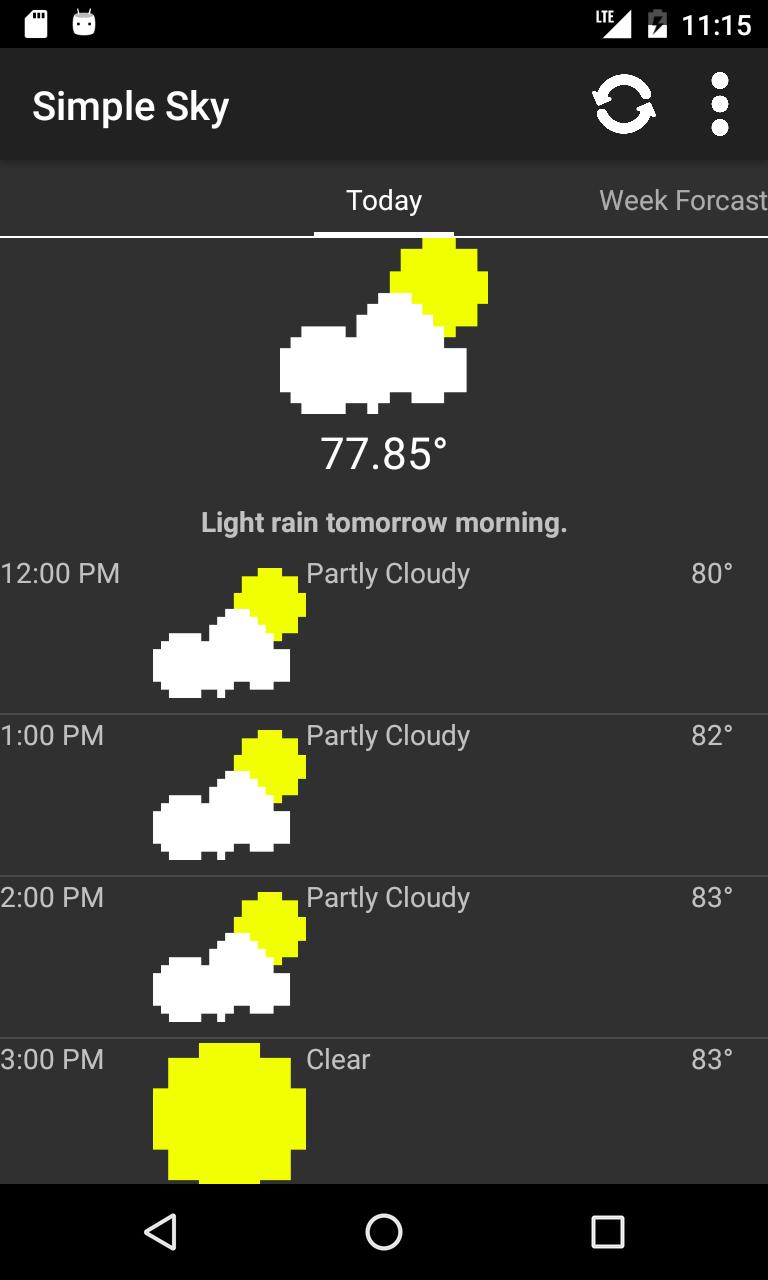Screen dimensions: 768x1280
Task: Open the overflow menu
Action: point(719,104)
